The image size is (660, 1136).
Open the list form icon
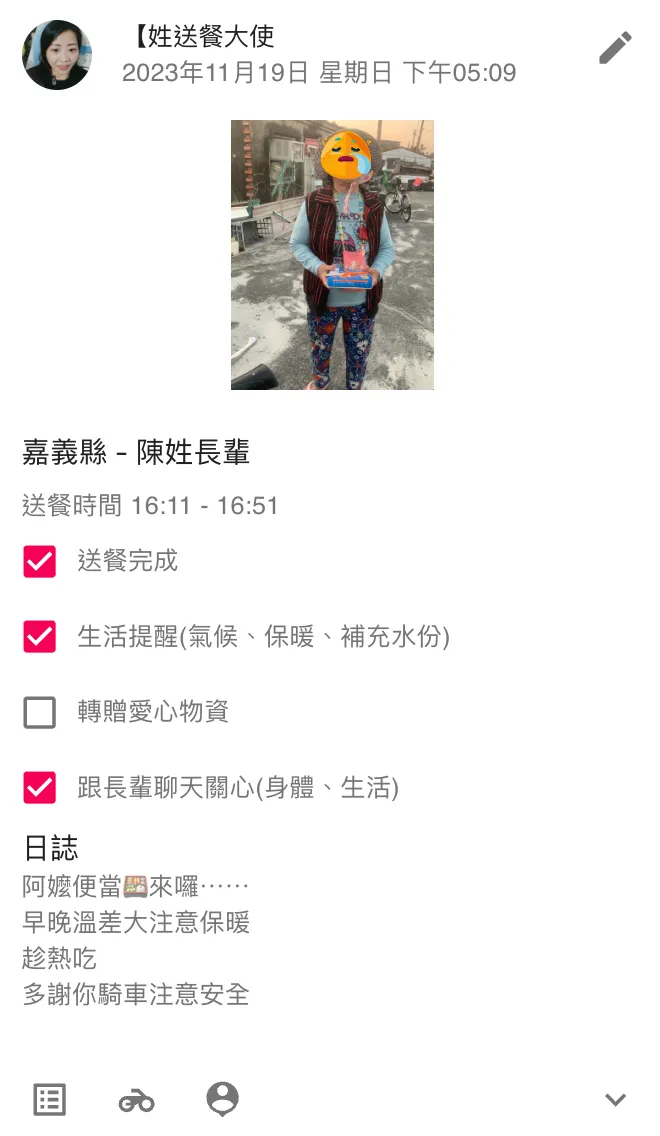coord(49,1099)
